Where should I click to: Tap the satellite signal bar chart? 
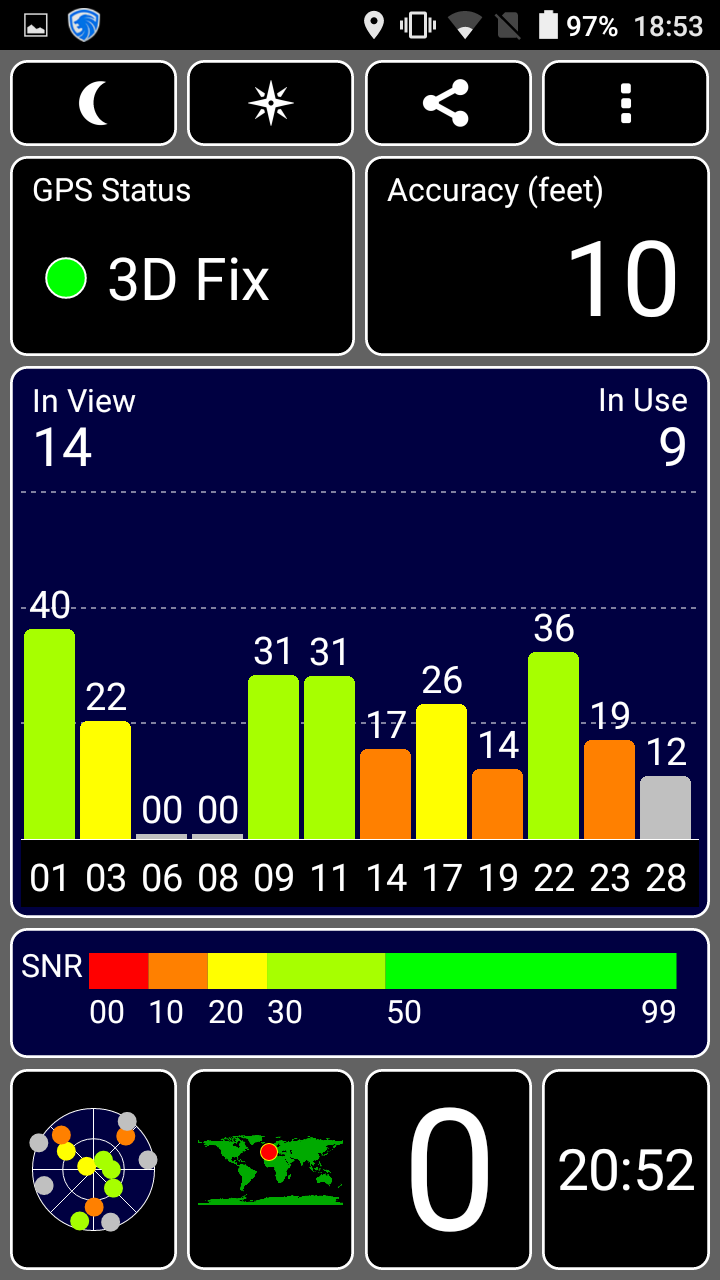click(360, 642)
